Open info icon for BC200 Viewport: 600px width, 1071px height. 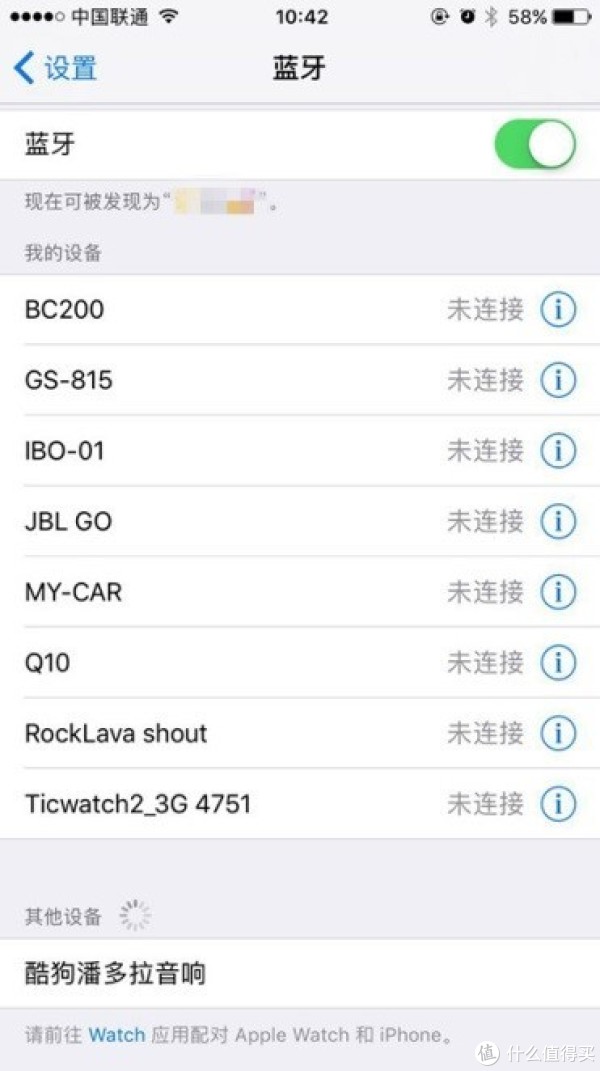pyautogui.click(x=558, y=310)
